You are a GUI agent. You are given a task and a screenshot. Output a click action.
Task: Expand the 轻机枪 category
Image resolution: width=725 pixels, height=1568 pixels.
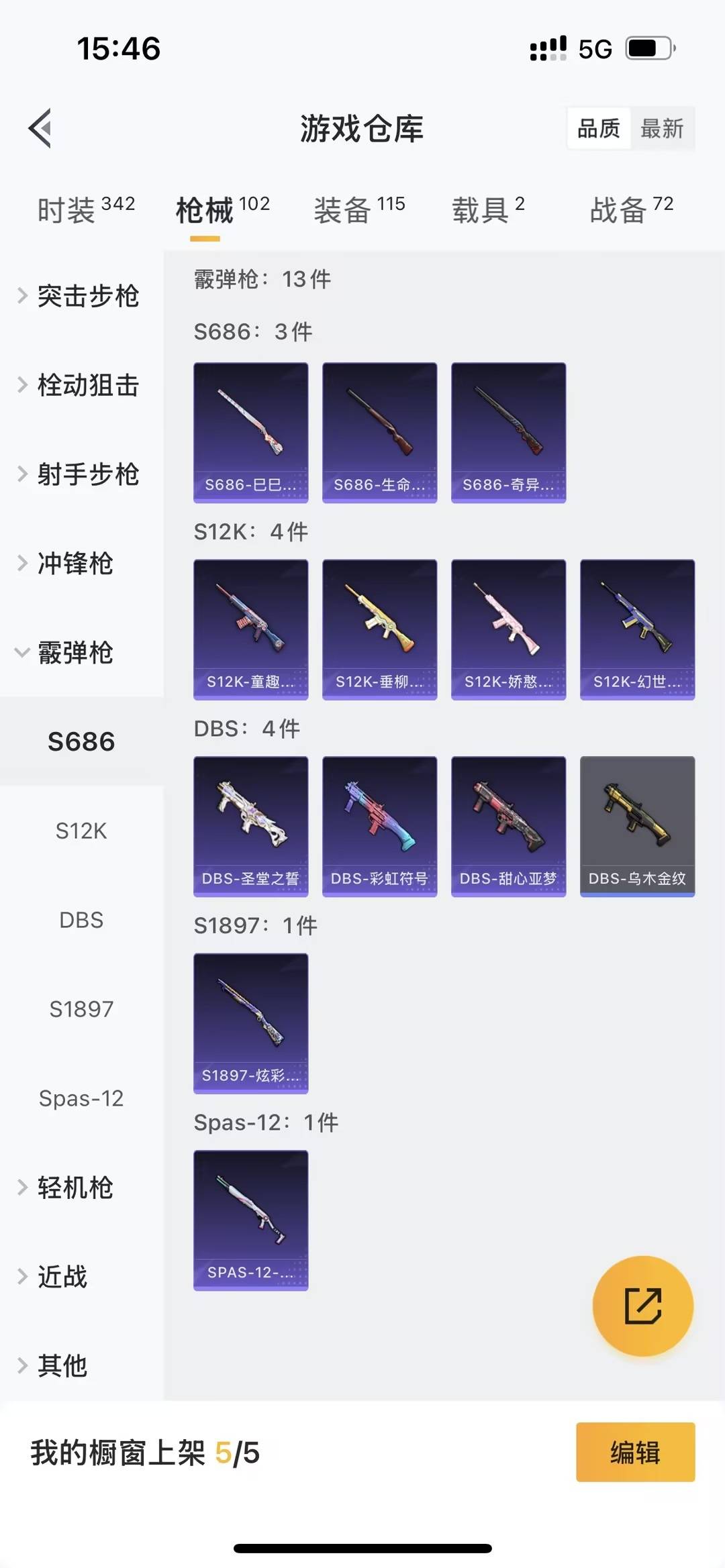pos(74,1188)
